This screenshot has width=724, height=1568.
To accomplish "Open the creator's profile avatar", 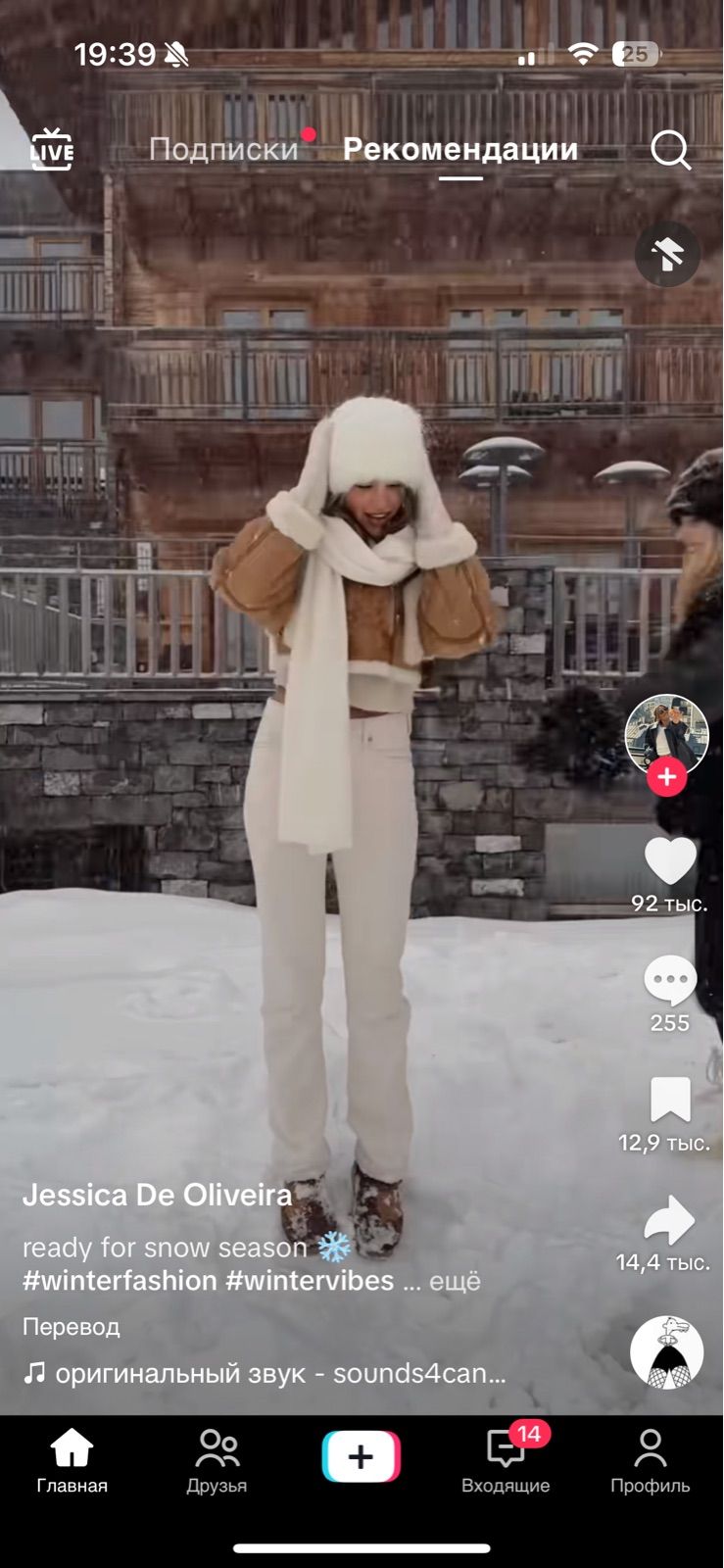I will pos(666,733).
